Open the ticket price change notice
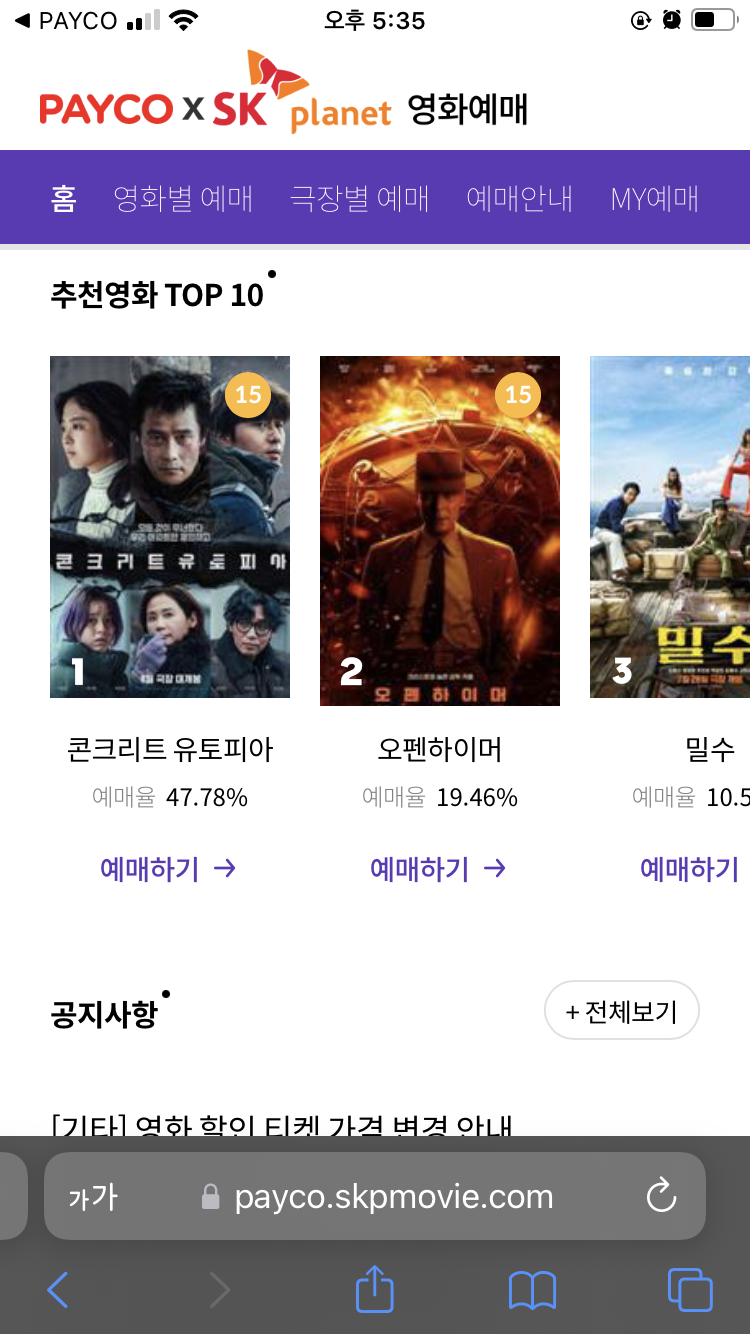The height and width of the screenshot is (1334, 750). (x=280, y=1126)
